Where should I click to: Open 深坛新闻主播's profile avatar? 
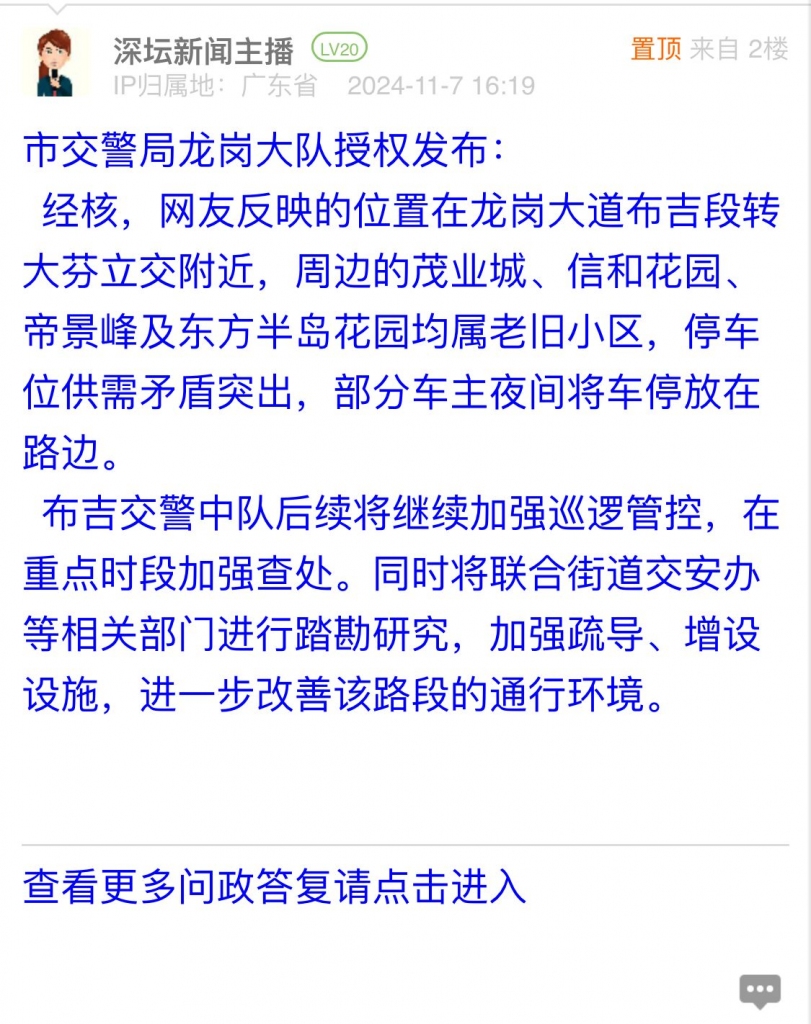tap(56, 63)
